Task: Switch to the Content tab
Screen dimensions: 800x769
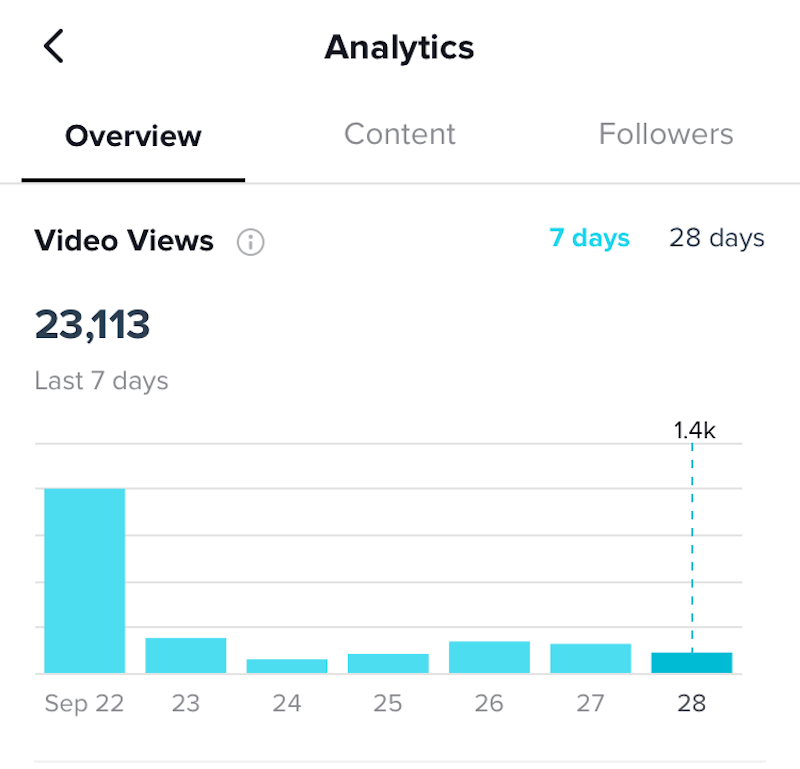Action: 399,134
